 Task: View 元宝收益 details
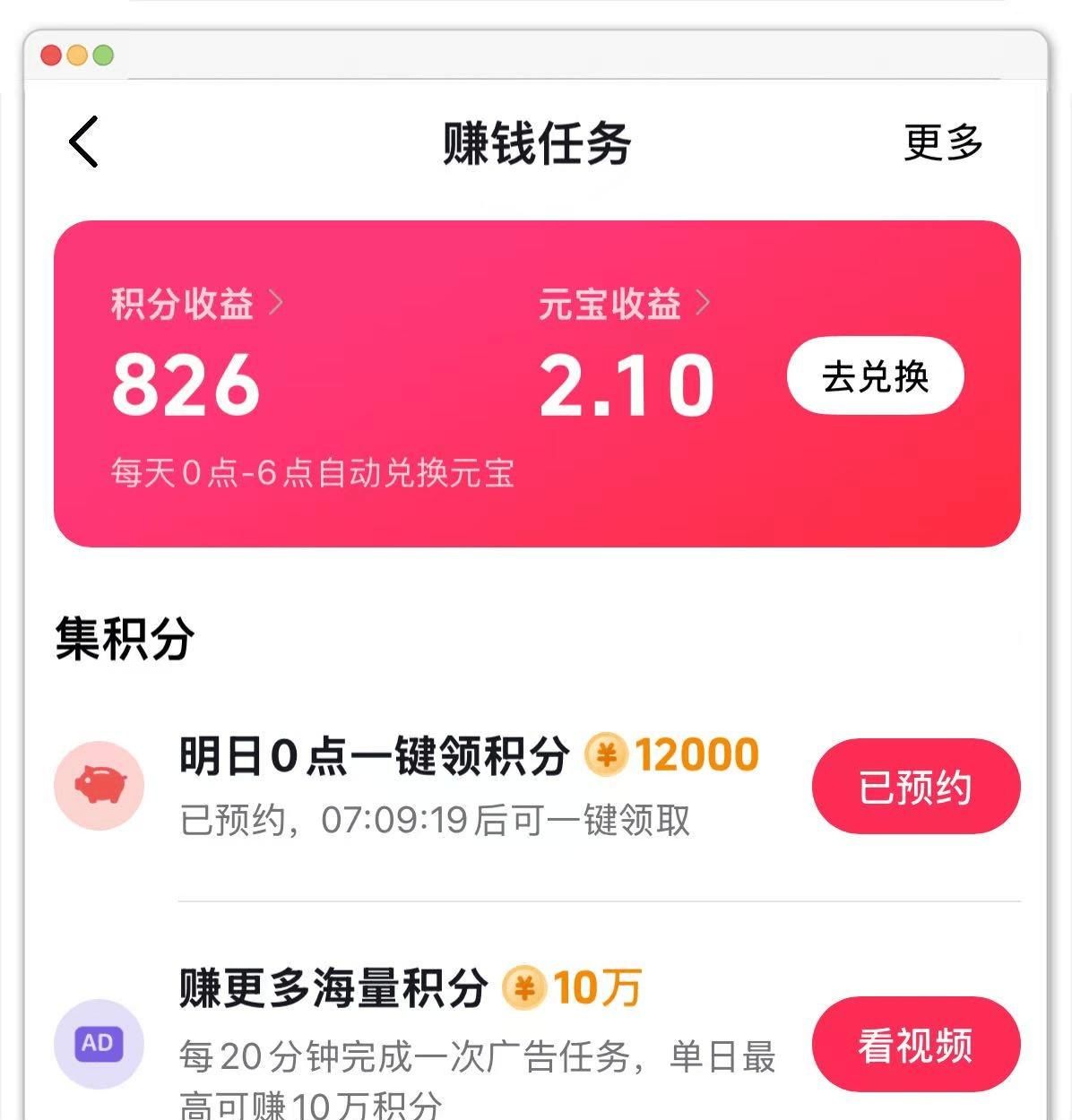click(624, 304)
